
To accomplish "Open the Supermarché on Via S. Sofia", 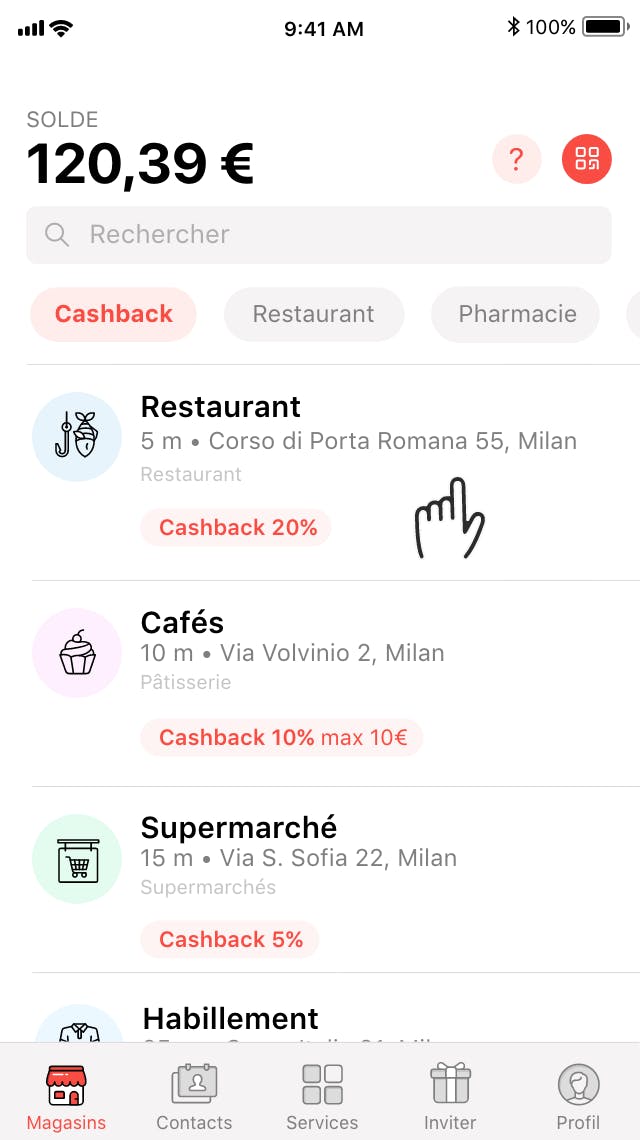I will pyautogui.click(x=320, y=880).
